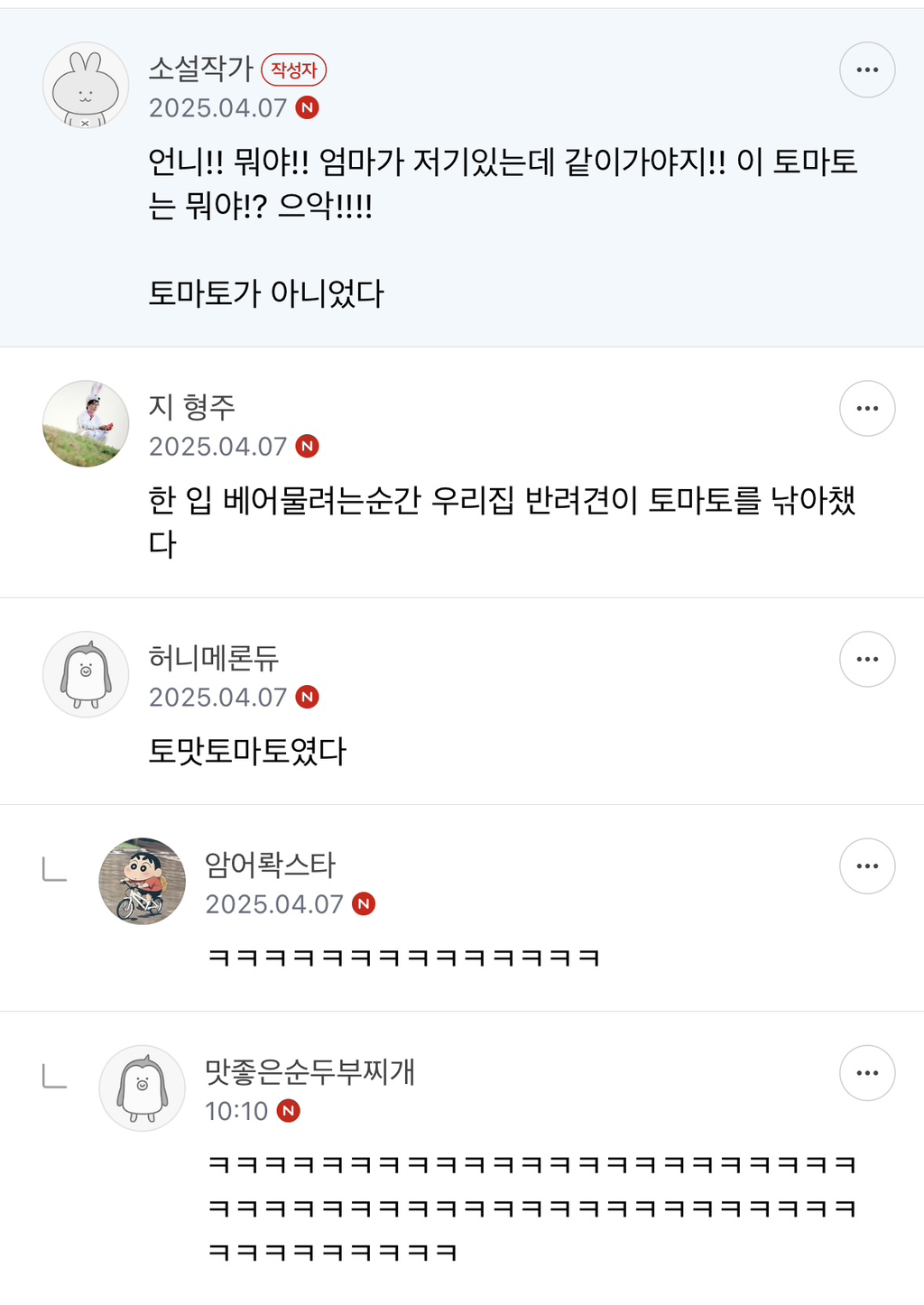Open more options for 허니메론듀's comment
The height and width of the screenshot is (1305, 924).
point(866,659)
